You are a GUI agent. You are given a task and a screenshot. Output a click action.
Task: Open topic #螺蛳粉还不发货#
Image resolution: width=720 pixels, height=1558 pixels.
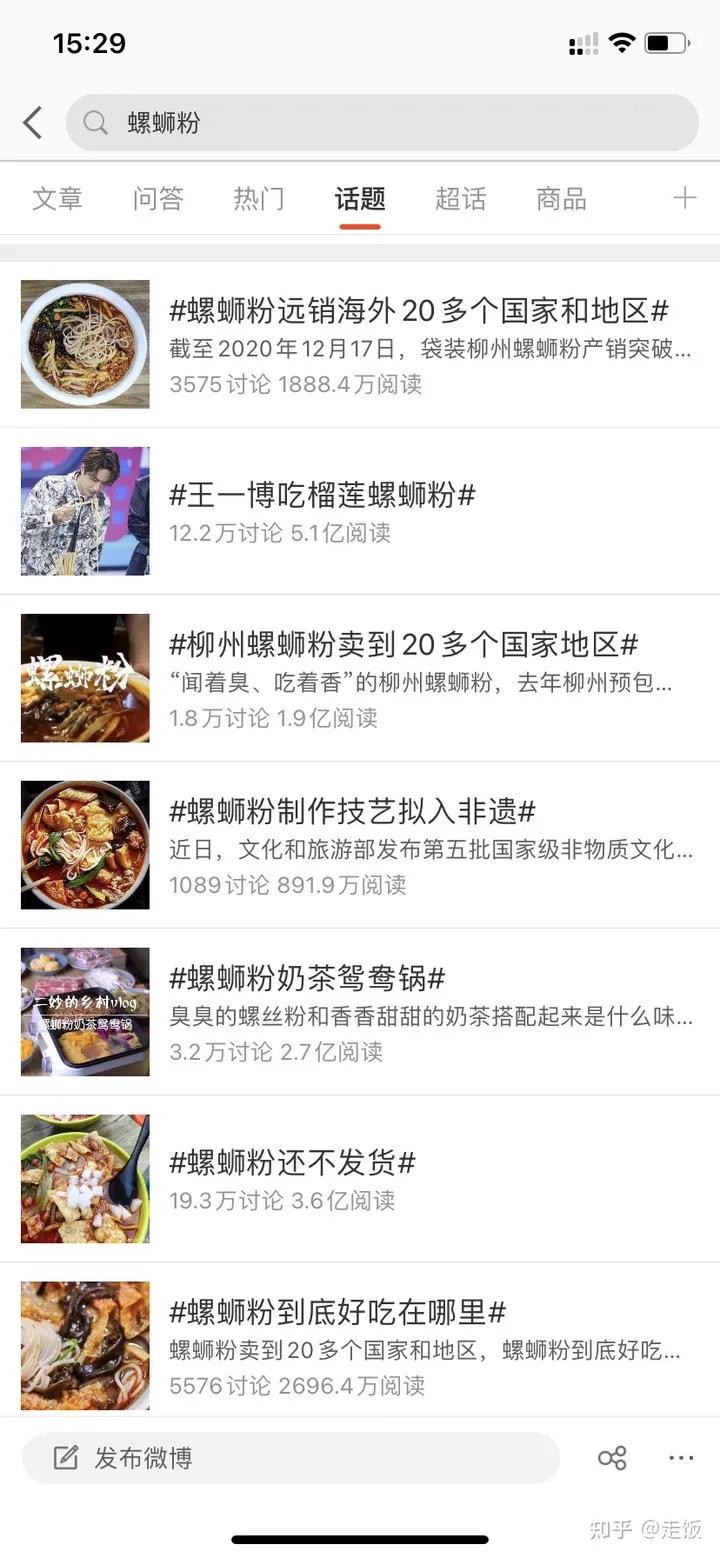point(292,1163)
